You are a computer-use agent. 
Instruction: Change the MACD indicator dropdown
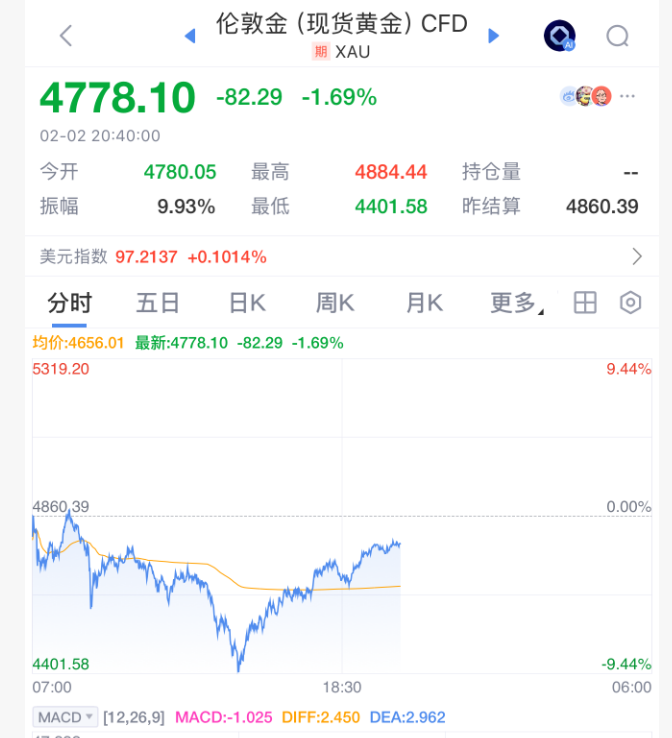coord(67,717)
